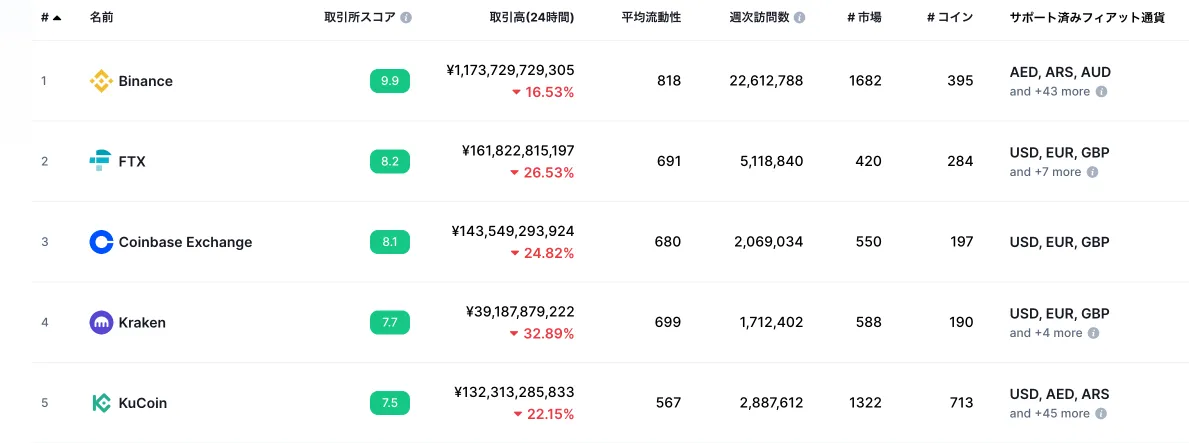Sort the table by # rank column
The height and width of the screenshot is (443, 1189).
(50, 18)
